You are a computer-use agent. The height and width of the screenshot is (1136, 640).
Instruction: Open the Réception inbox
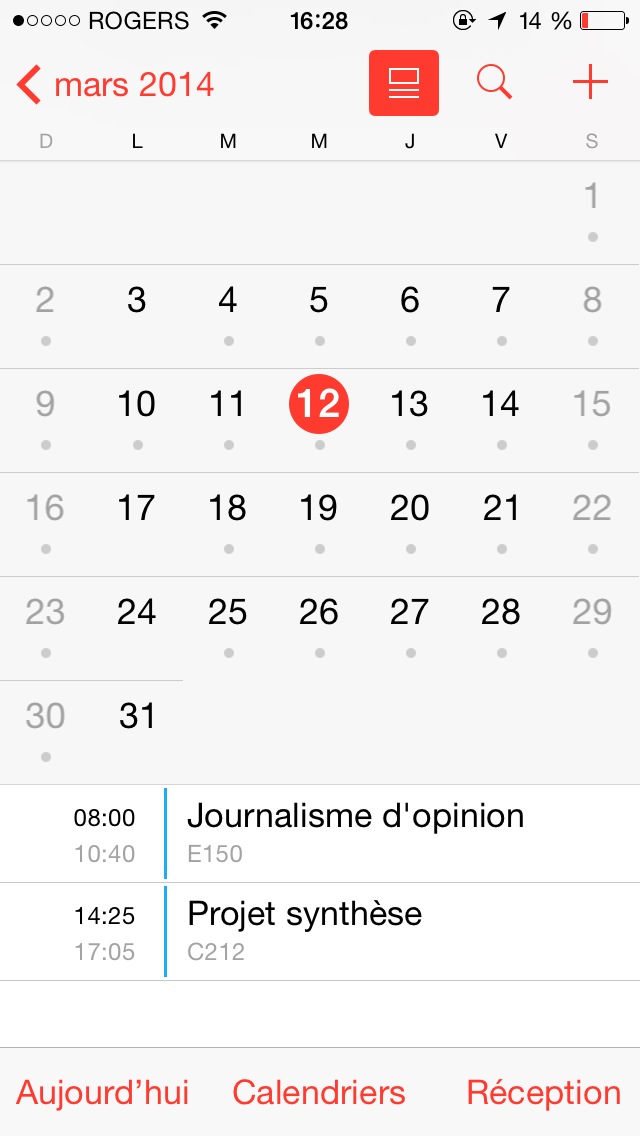pyautogui.click(x=544, y=1092)
